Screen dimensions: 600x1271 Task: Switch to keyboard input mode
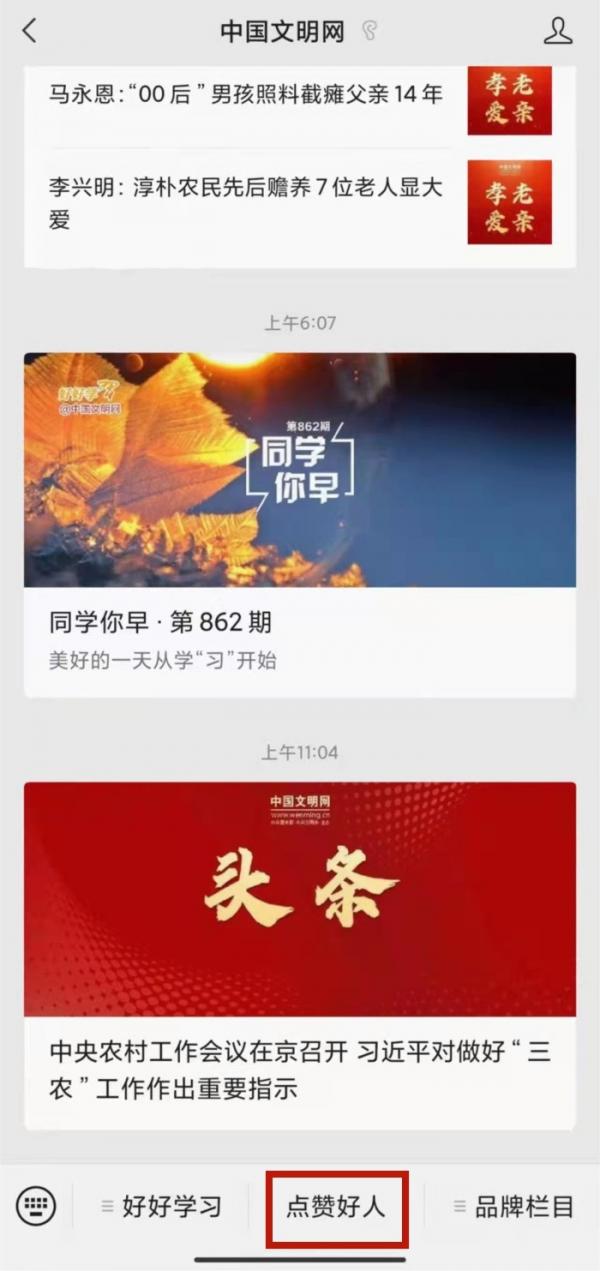(x=37, y=1205)
